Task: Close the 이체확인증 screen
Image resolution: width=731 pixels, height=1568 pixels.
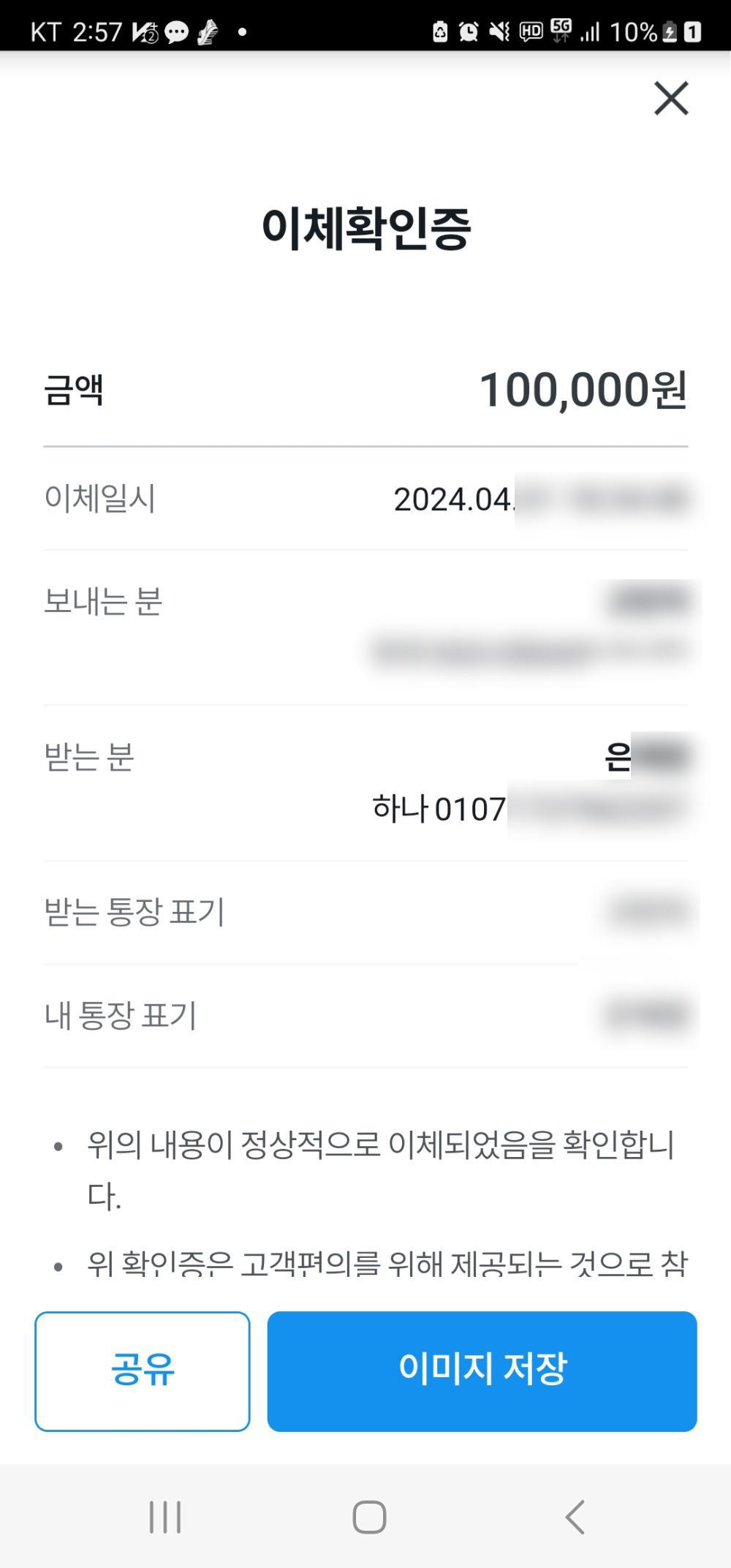Action: (x=671, y=99)
